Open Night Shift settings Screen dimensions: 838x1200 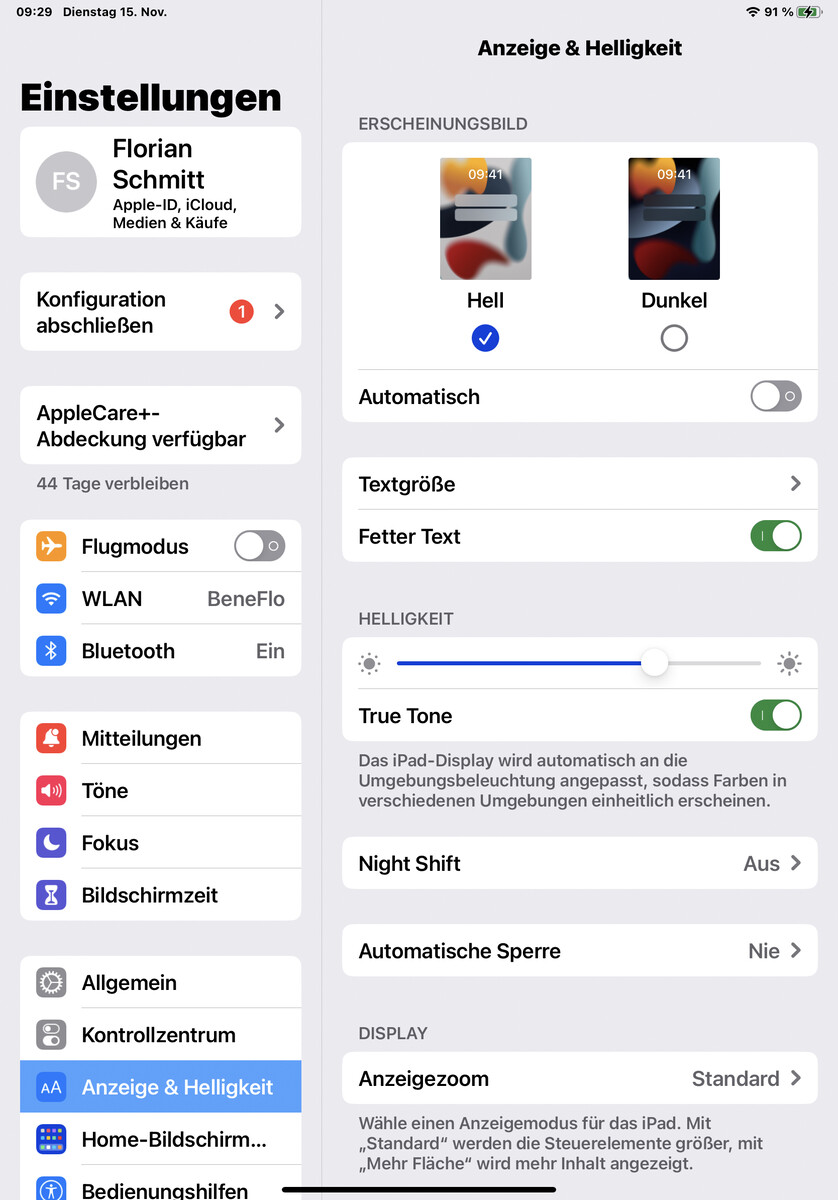[x=580, y=864]
